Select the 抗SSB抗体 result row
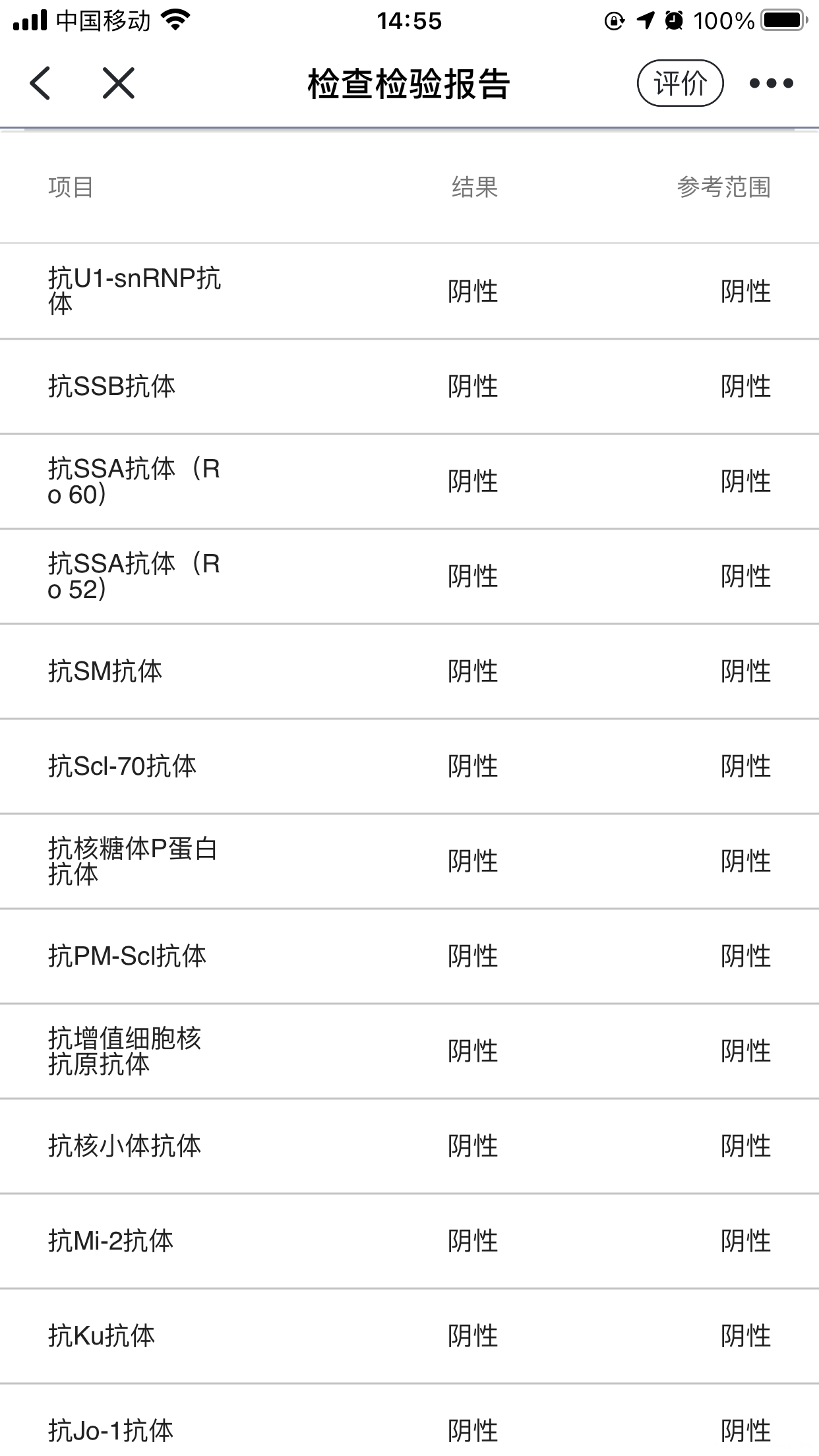Image resolution: width=819 pixels, height=1456 pixels. (409, 387)
